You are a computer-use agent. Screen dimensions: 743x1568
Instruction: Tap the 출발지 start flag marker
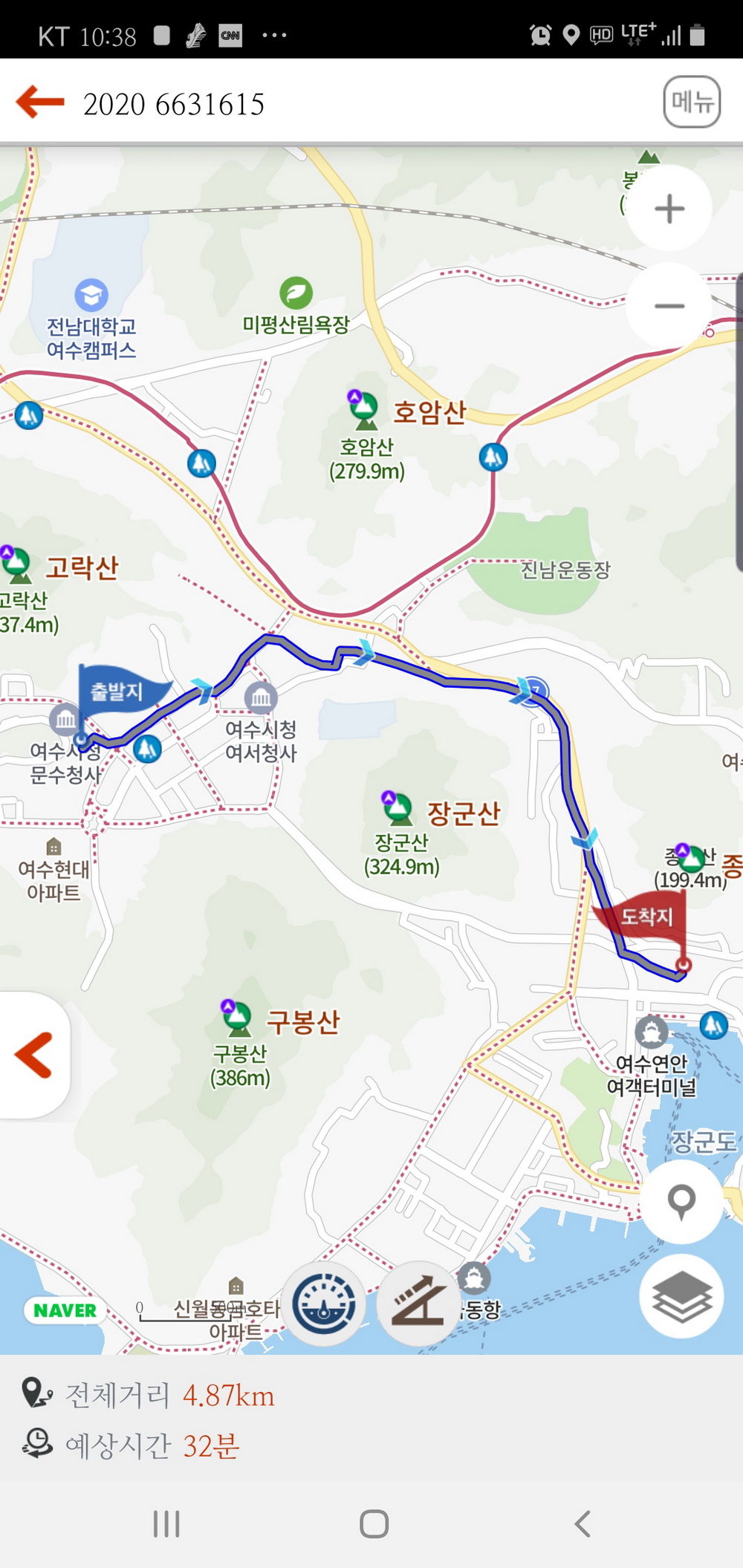[x=117, y=691]
